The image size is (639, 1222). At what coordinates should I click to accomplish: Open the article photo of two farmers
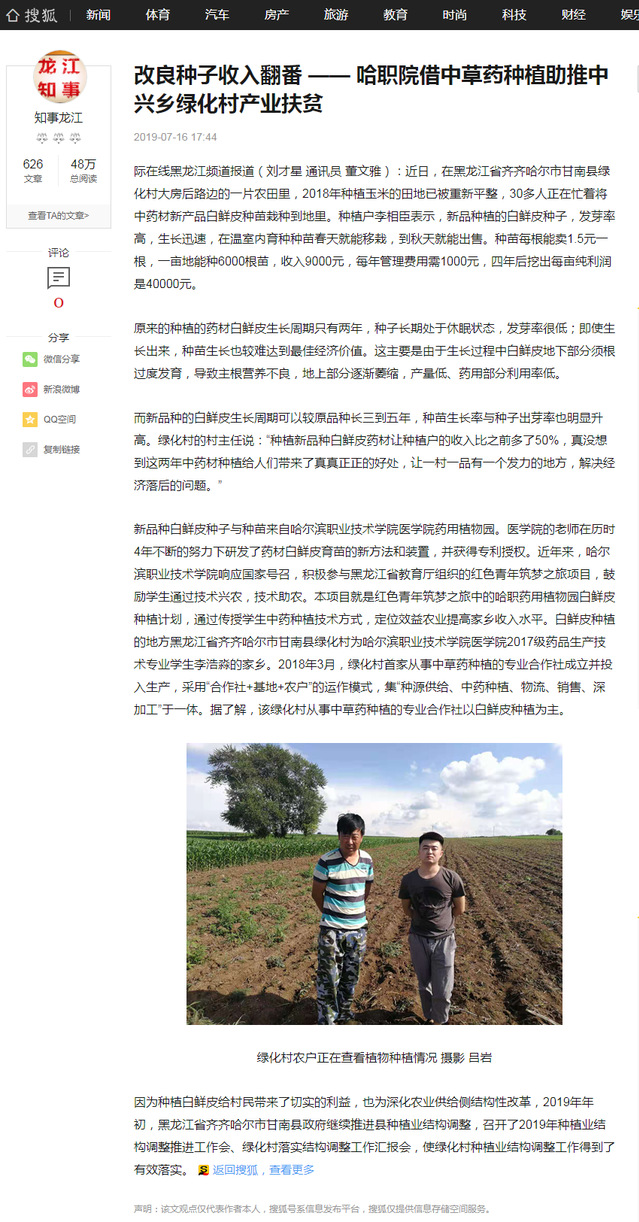[x=373, y=883]
